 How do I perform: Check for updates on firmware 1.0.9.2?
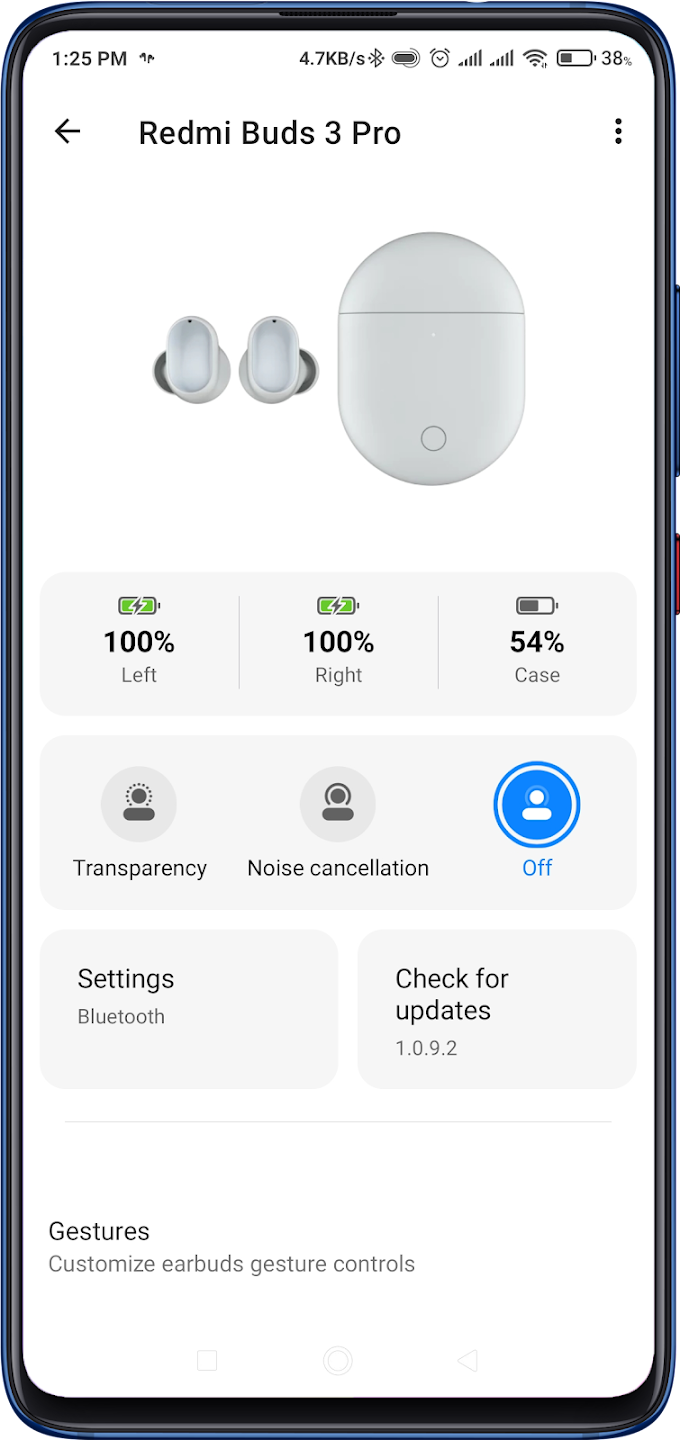[497, 1009]
